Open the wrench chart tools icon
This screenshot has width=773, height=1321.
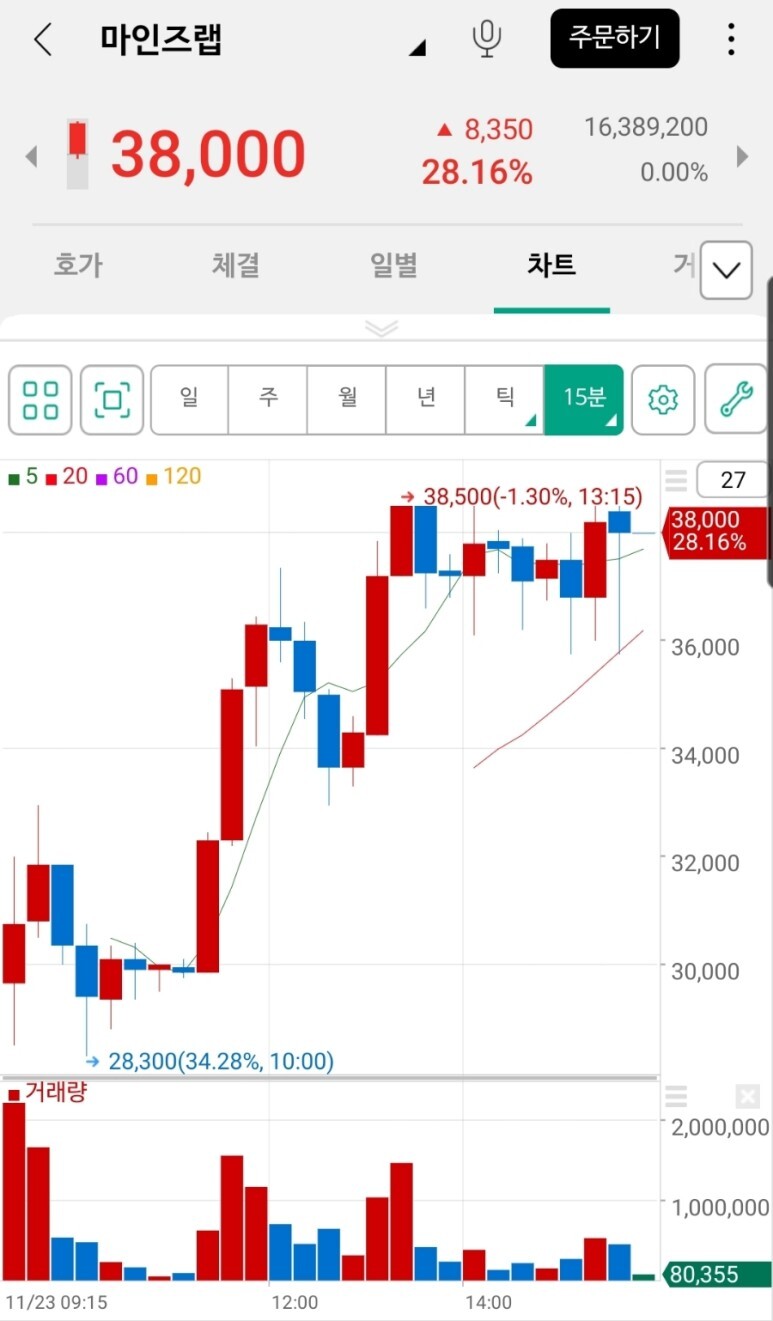737,399
